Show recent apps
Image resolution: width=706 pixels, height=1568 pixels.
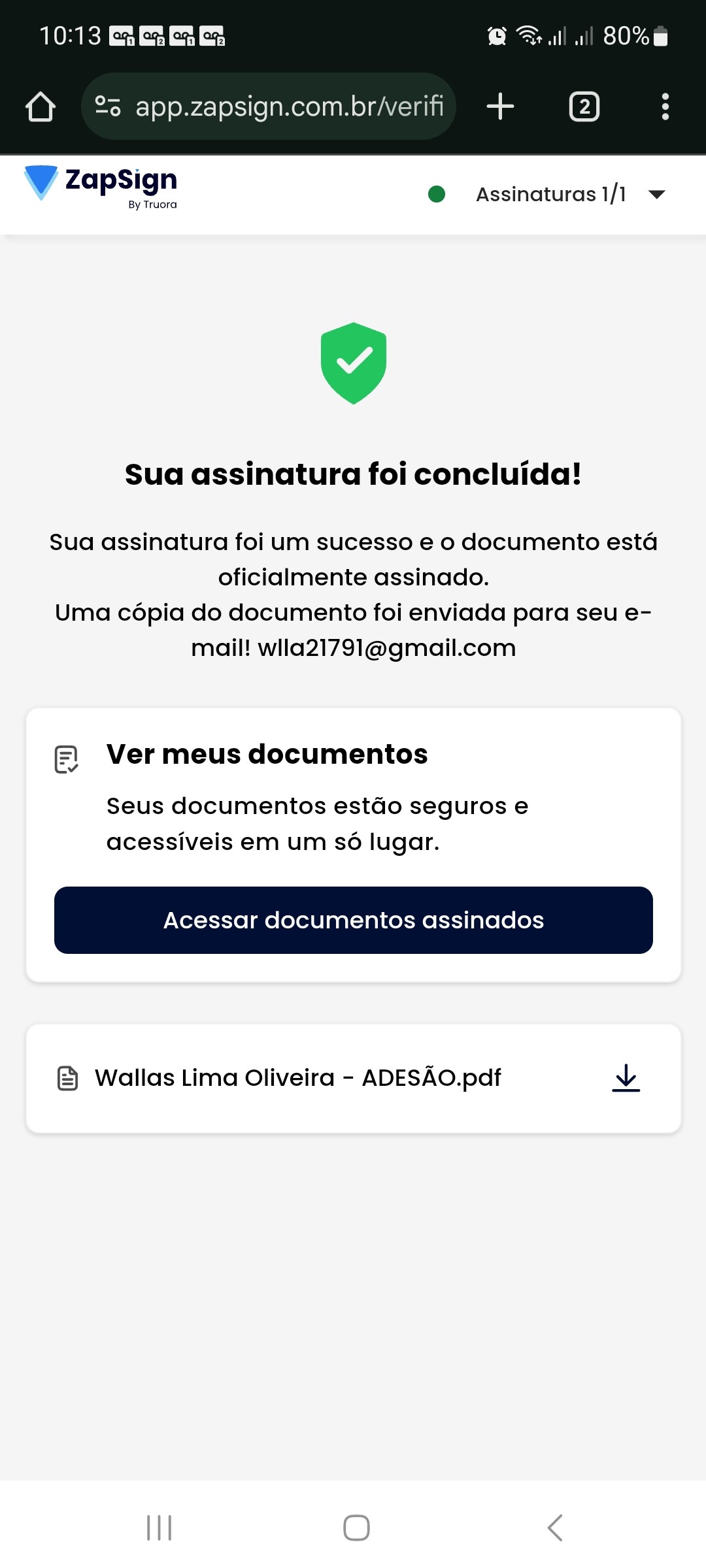click(159, 1527)
